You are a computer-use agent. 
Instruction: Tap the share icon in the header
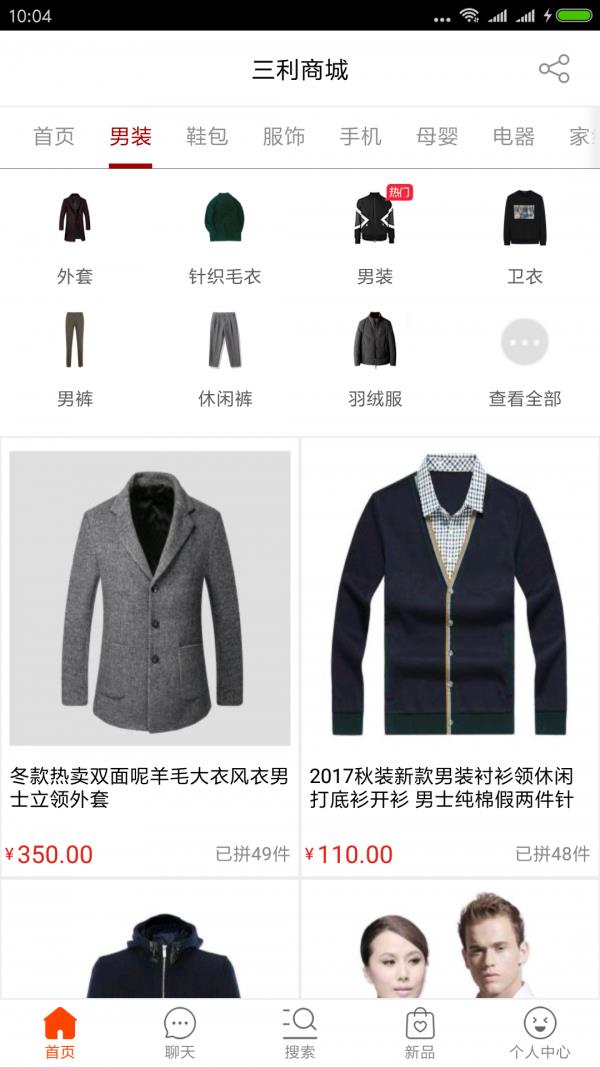(553, 69)
